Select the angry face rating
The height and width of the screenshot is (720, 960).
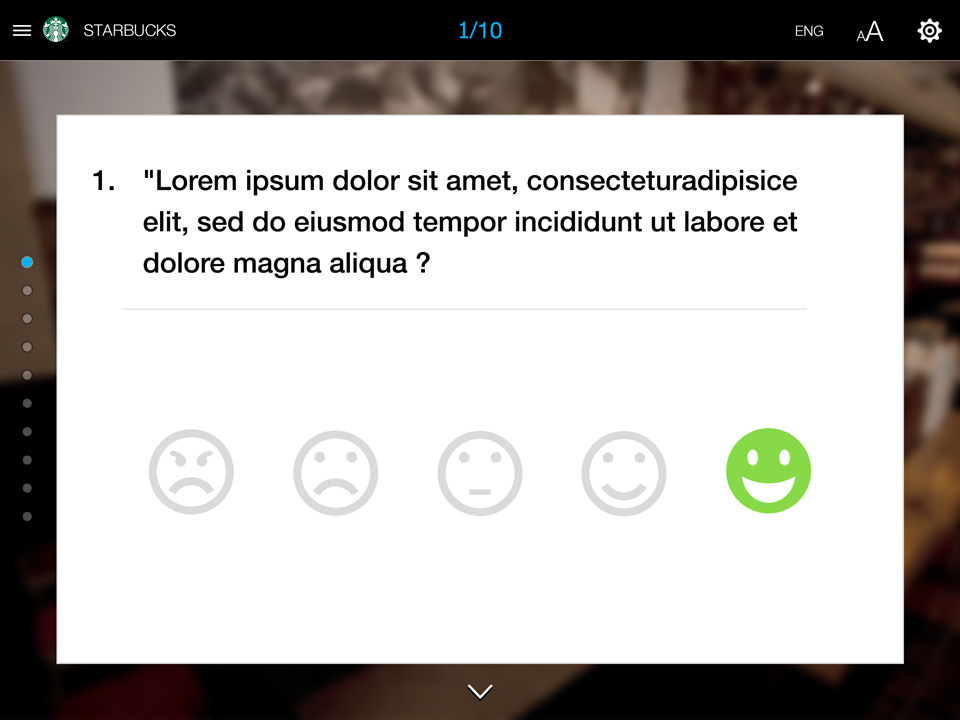191,472
